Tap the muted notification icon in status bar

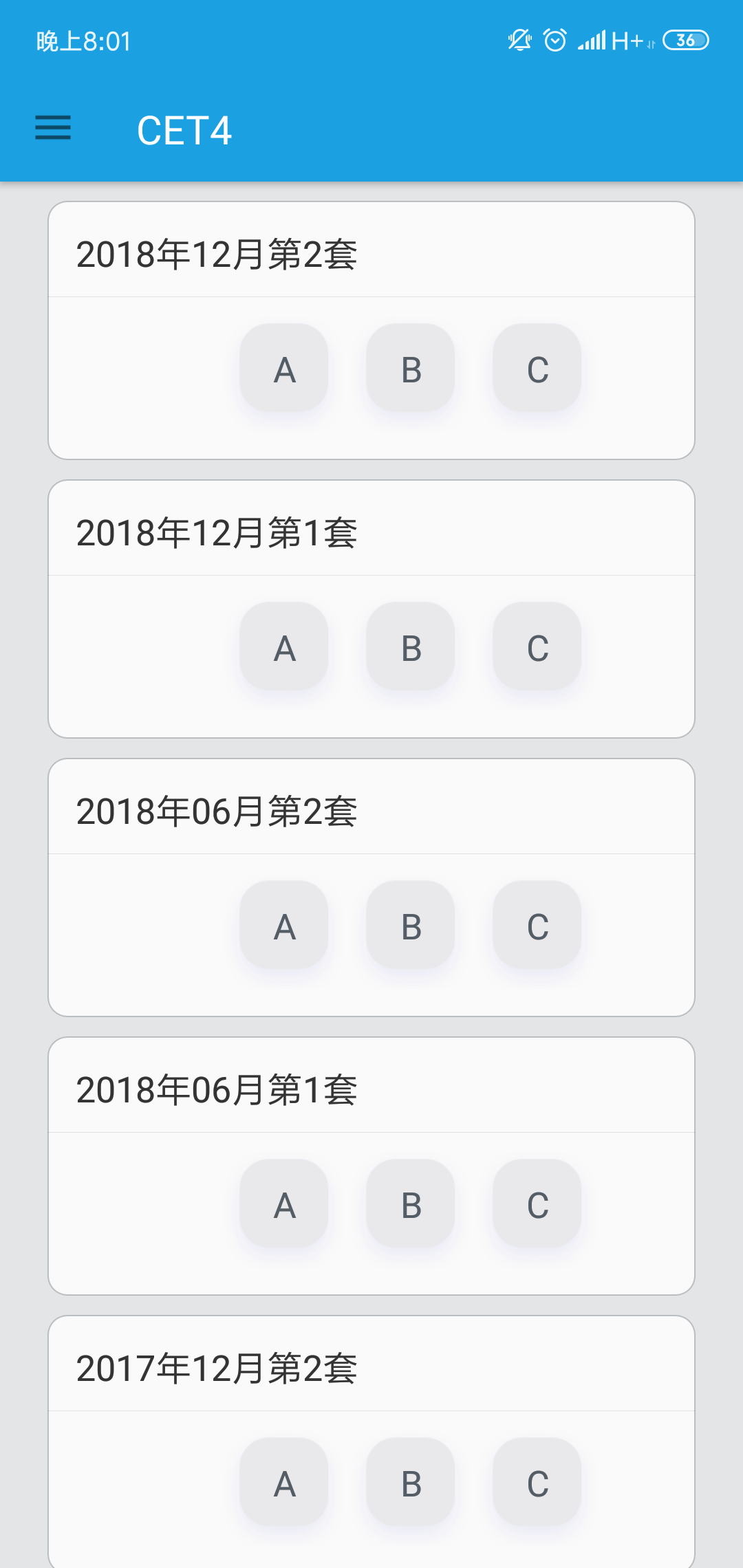pyautogui.click(x=519, y=40)
